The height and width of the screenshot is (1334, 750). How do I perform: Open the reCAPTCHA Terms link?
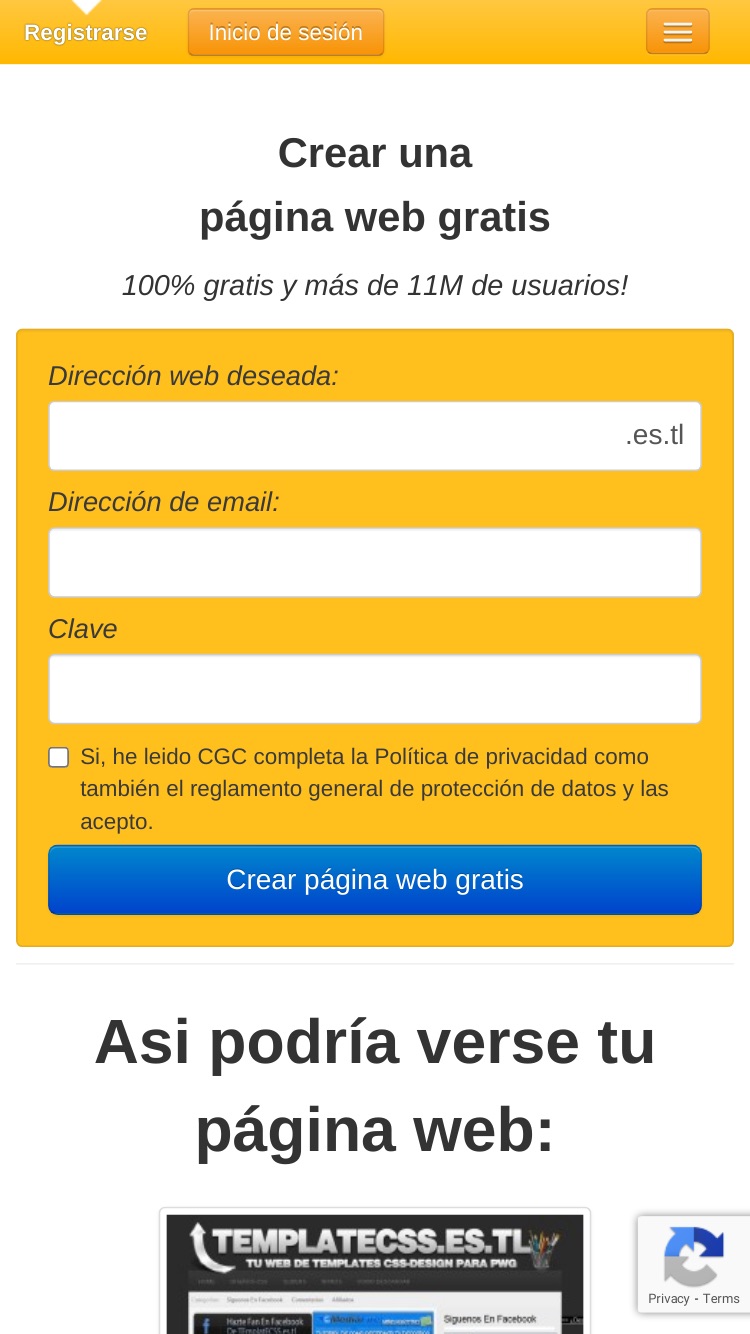pos(721,1299)
